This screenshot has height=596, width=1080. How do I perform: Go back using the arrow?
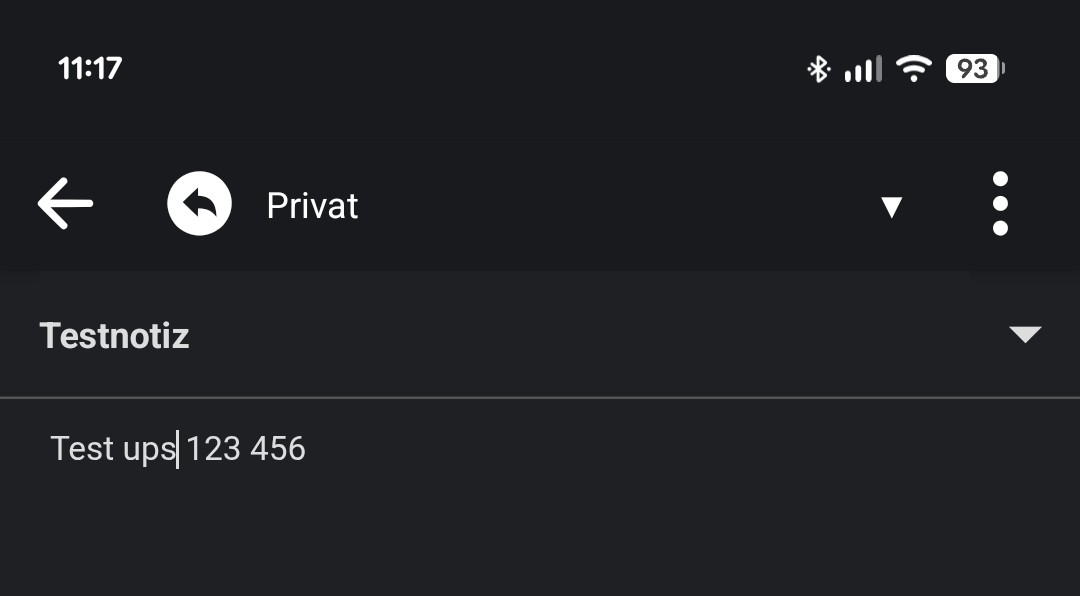[x=66, y=204]
